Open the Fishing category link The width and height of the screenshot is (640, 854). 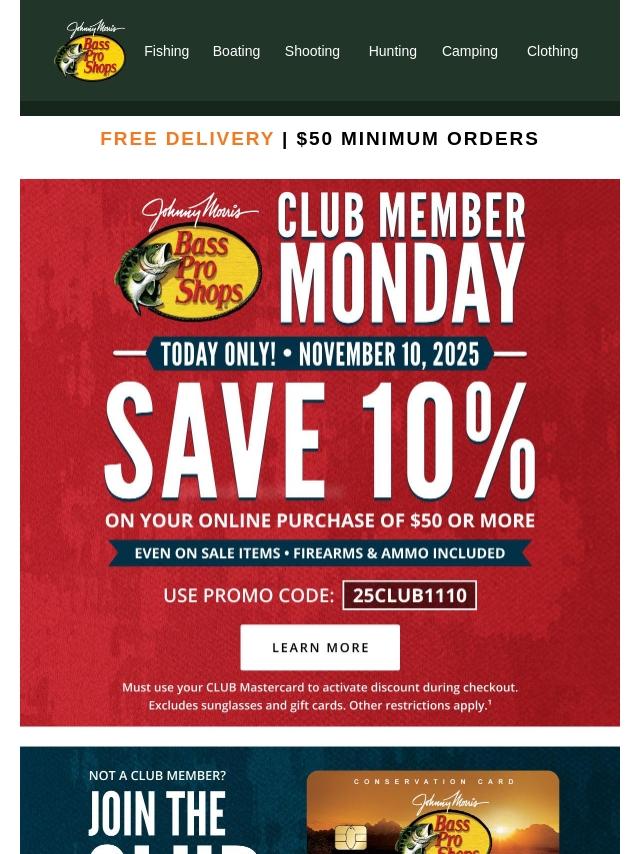166,51
